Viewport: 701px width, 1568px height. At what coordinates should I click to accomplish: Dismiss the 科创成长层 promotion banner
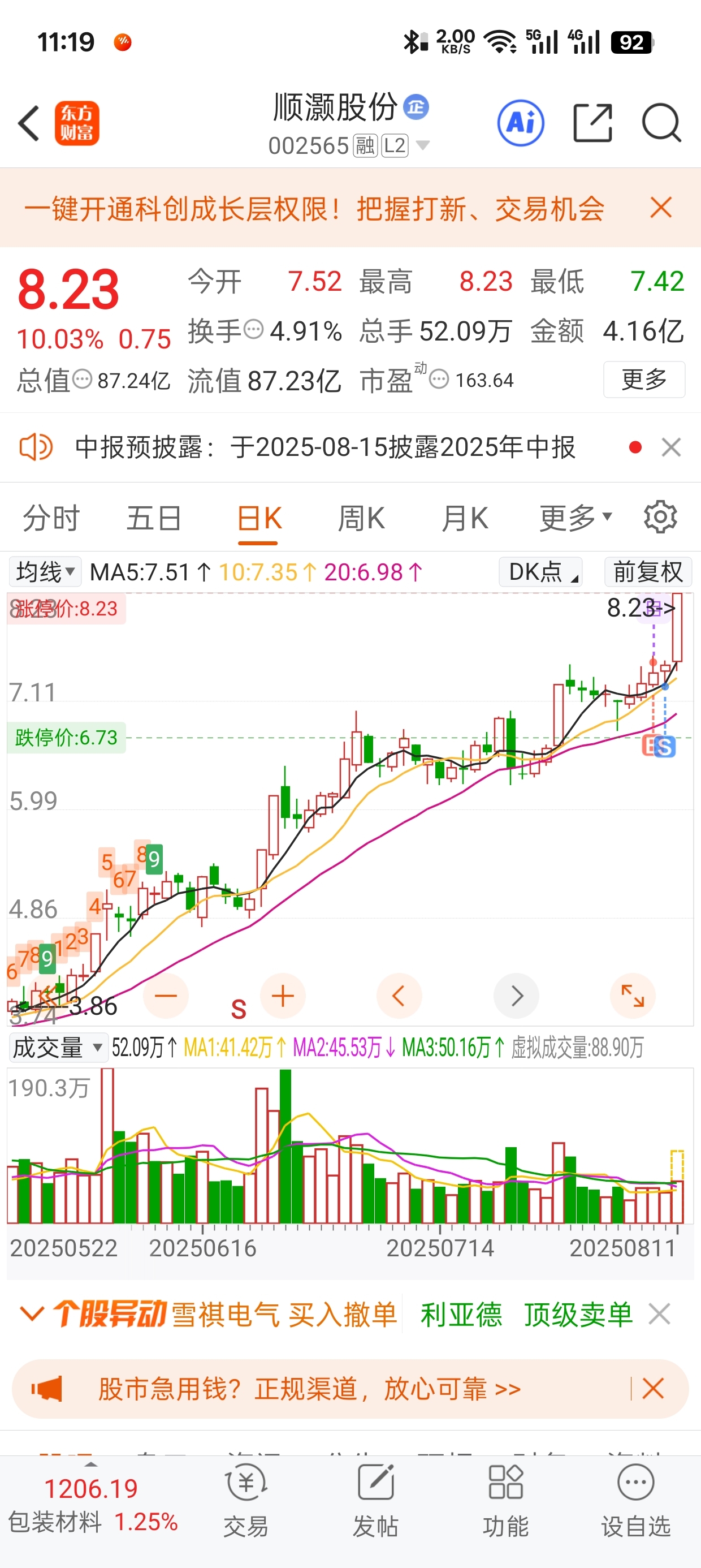pos(660,208)
